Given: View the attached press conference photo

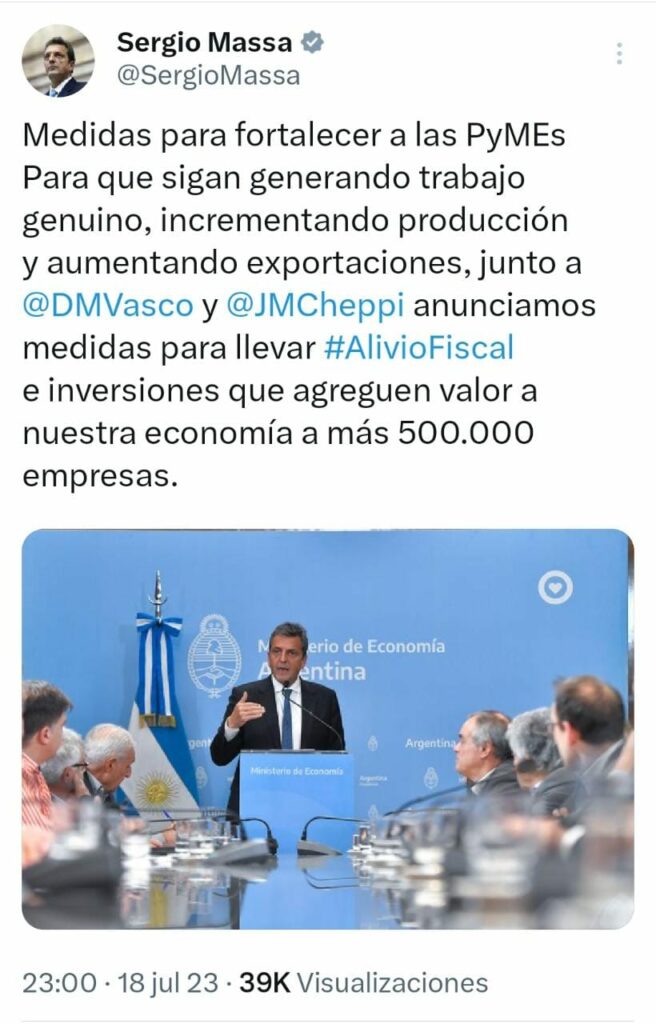Looking at the screenshot, I should coord(327,728).
